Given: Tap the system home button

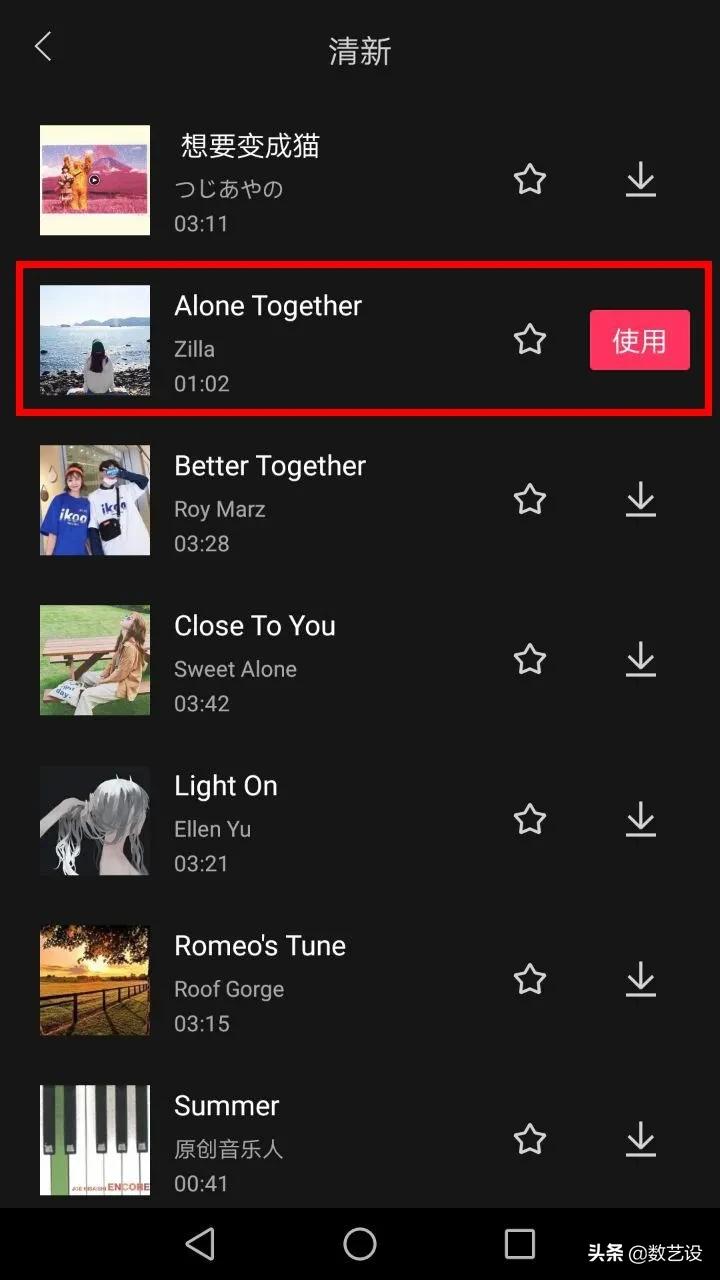Looking at the screenshot, I should pos(360,1244).
